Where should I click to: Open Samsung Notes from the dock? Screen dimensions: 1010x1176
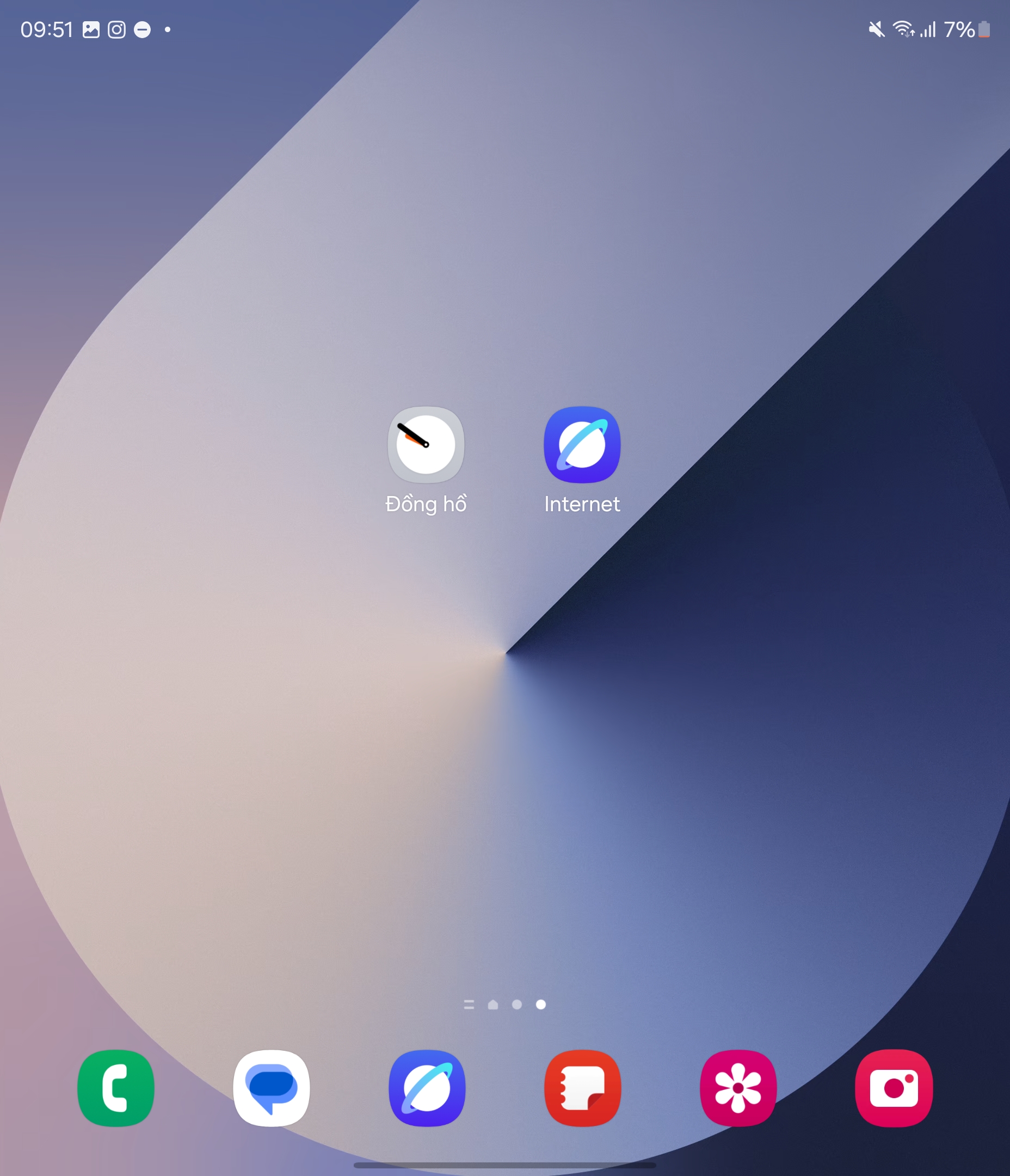[x=582, y=1087]
